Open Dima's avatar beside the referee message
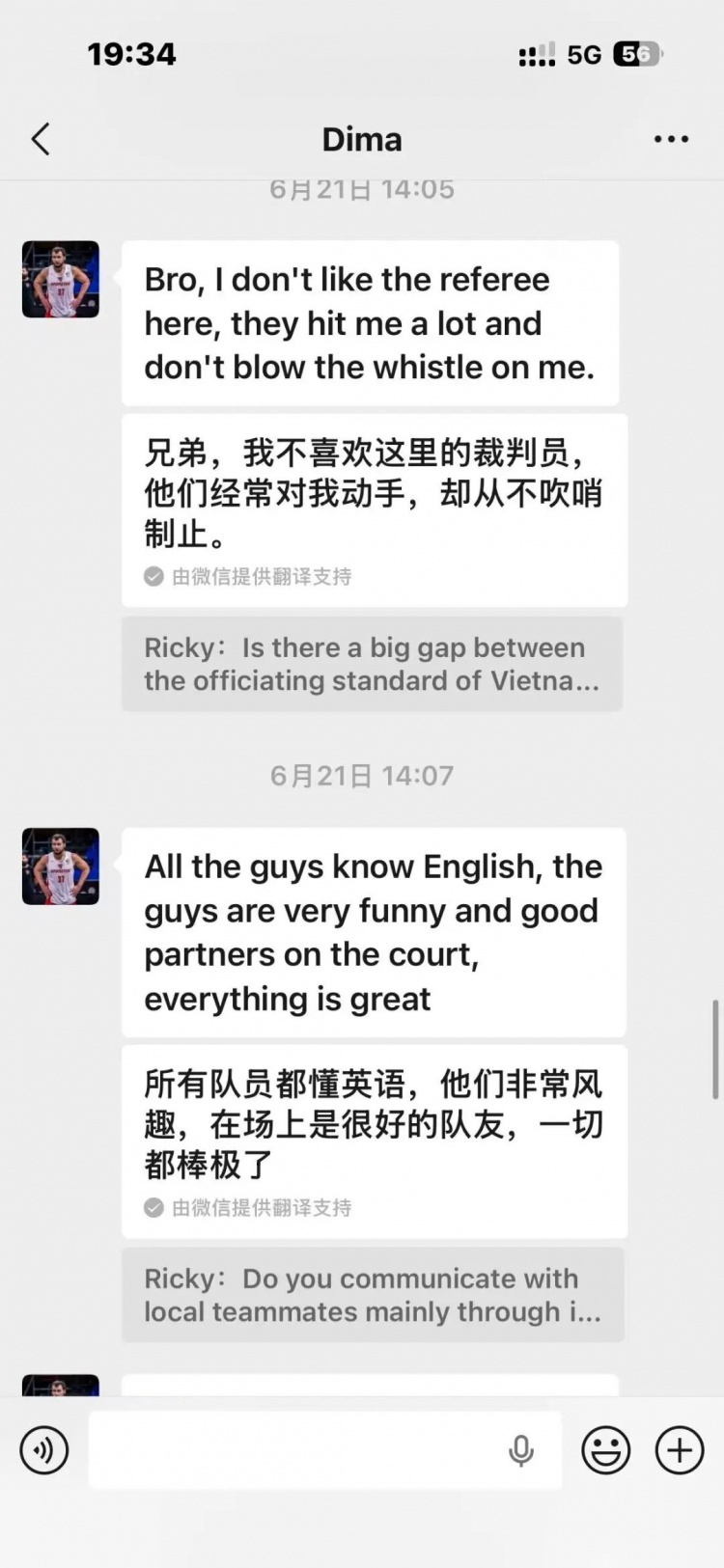This screenshot has width=724, height=1568. coord(61,280)
